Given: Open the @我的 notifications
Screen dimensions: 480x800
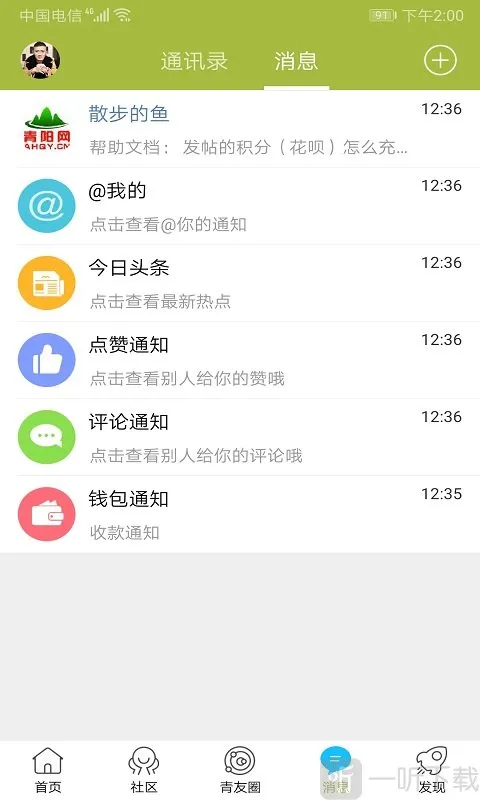Looking at the screenshot, I should pos(240,206).
